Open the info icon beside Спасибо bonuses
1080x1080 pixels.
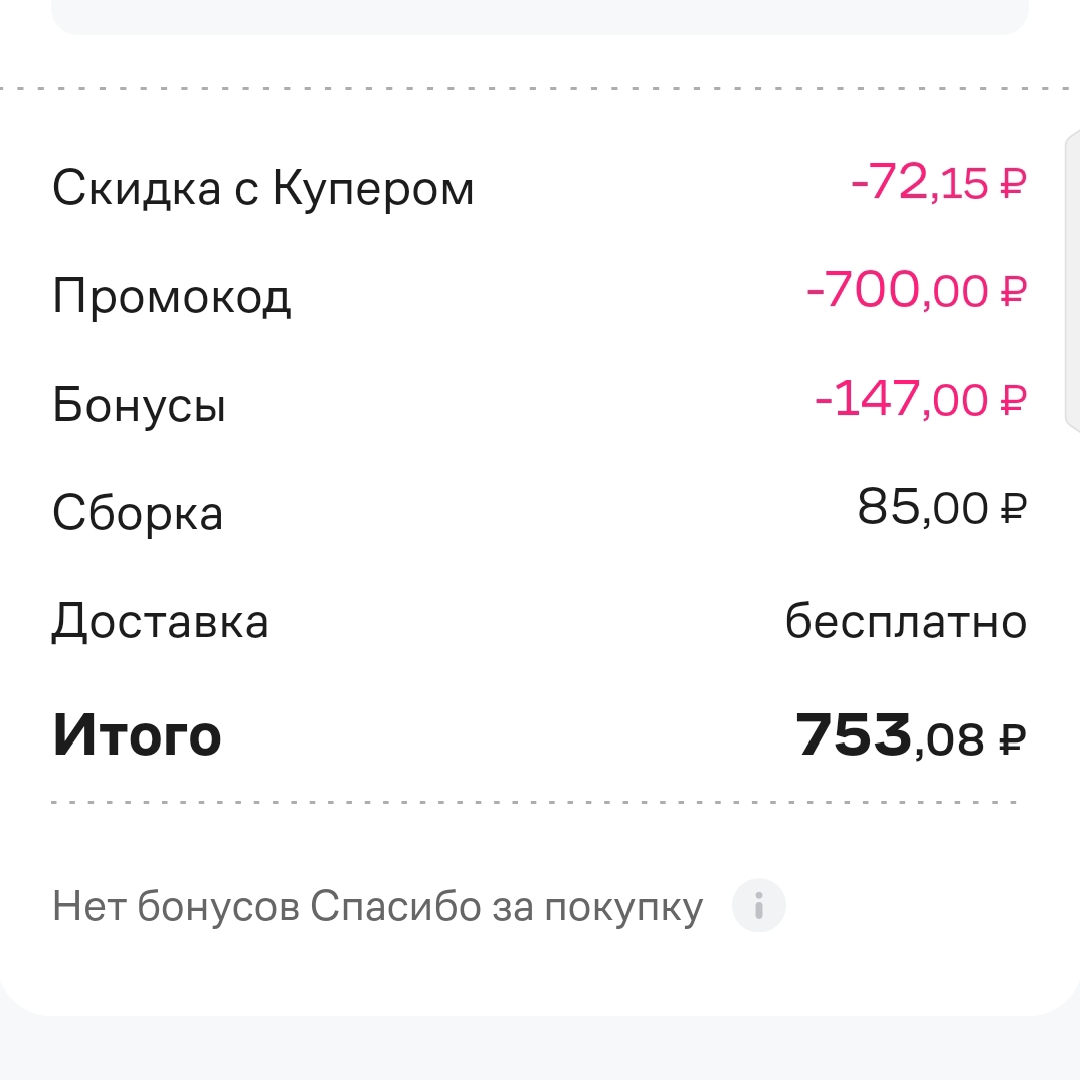click(758, 906)
